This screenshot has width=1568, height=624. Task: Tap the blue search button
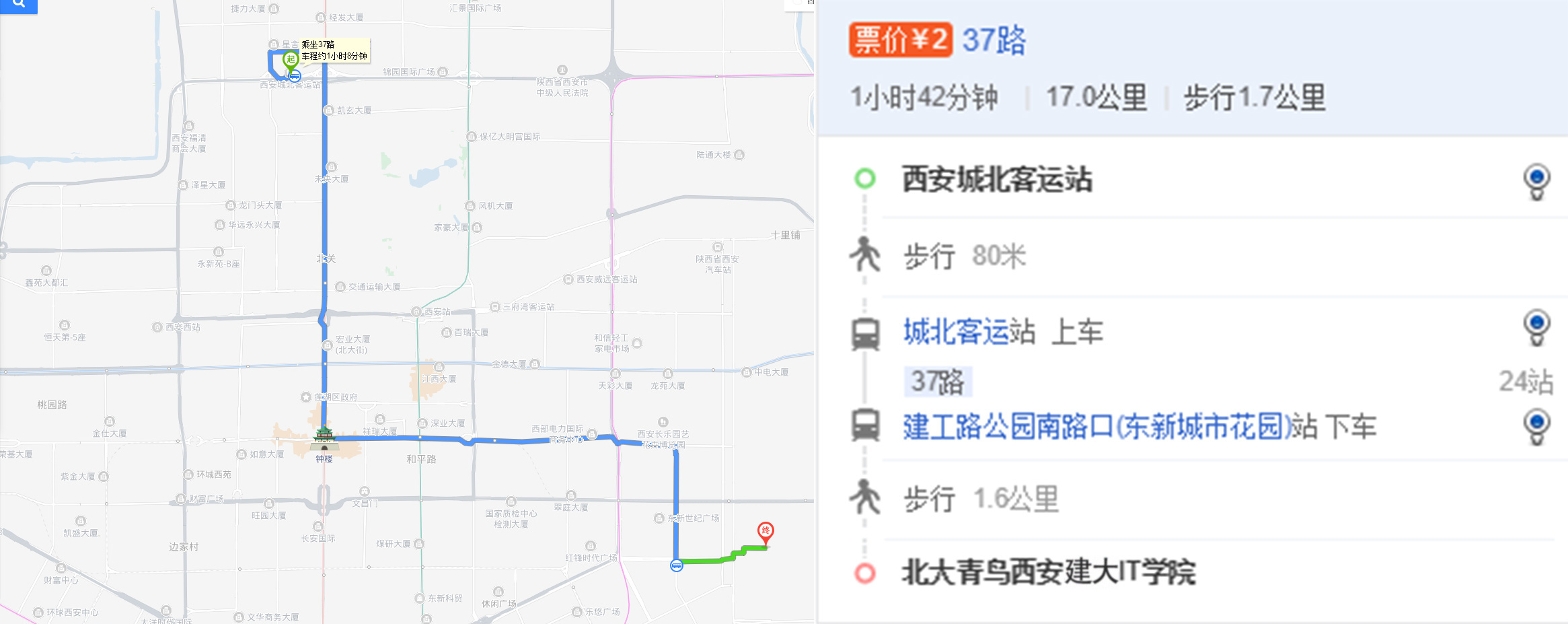[19, 5]
